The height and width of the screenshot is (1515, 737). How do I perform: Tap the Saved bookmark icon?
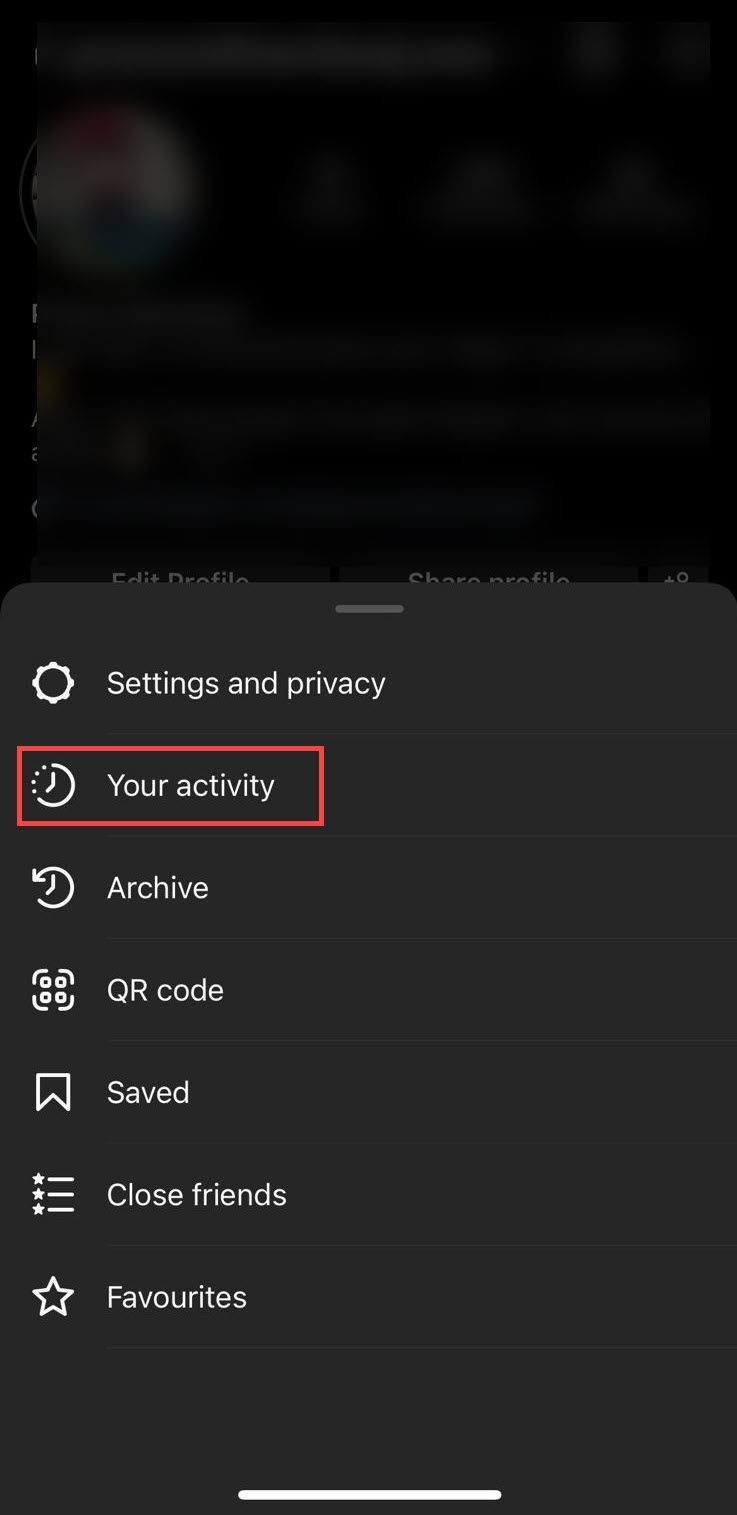tap(53, 1092)
